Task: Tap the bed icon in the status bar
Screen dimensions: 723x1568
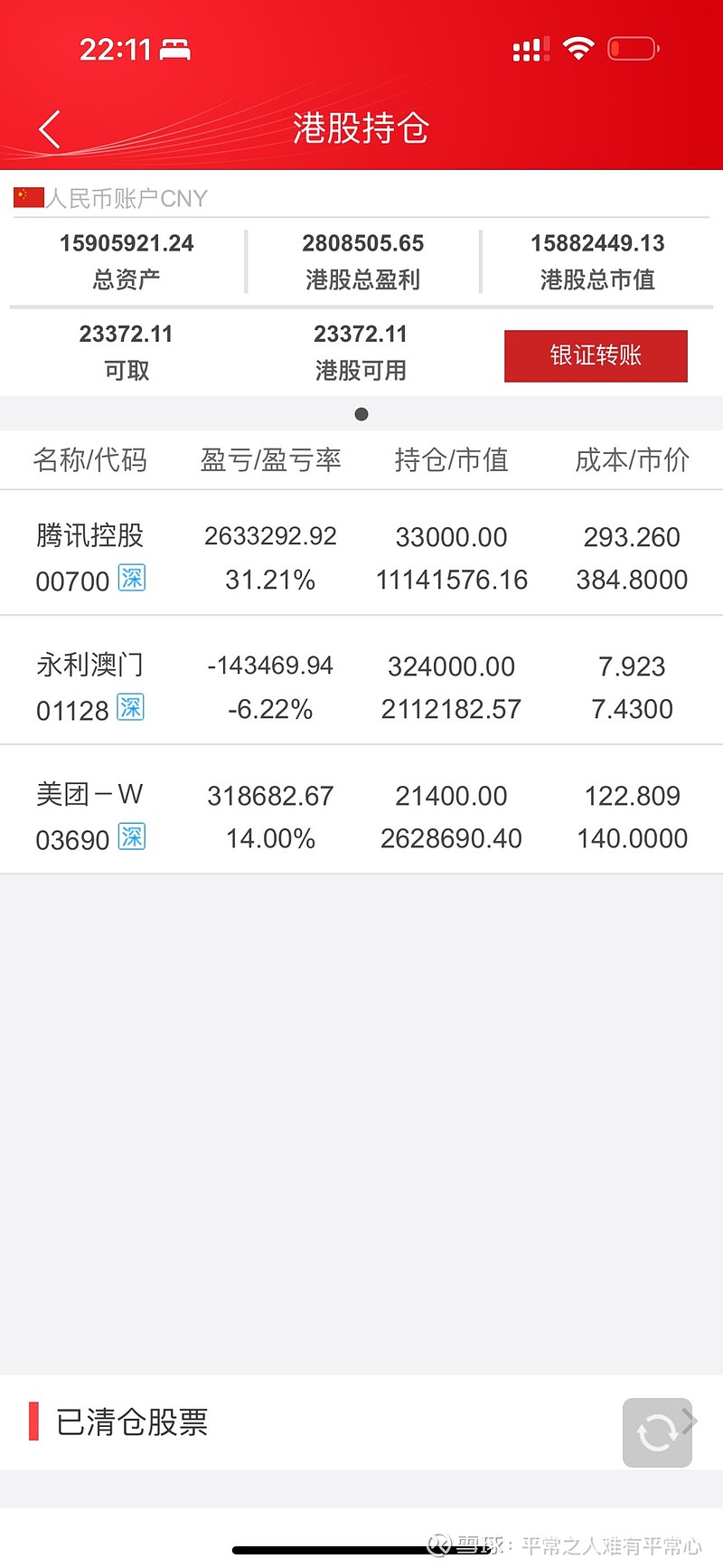Action: [177, 50]
